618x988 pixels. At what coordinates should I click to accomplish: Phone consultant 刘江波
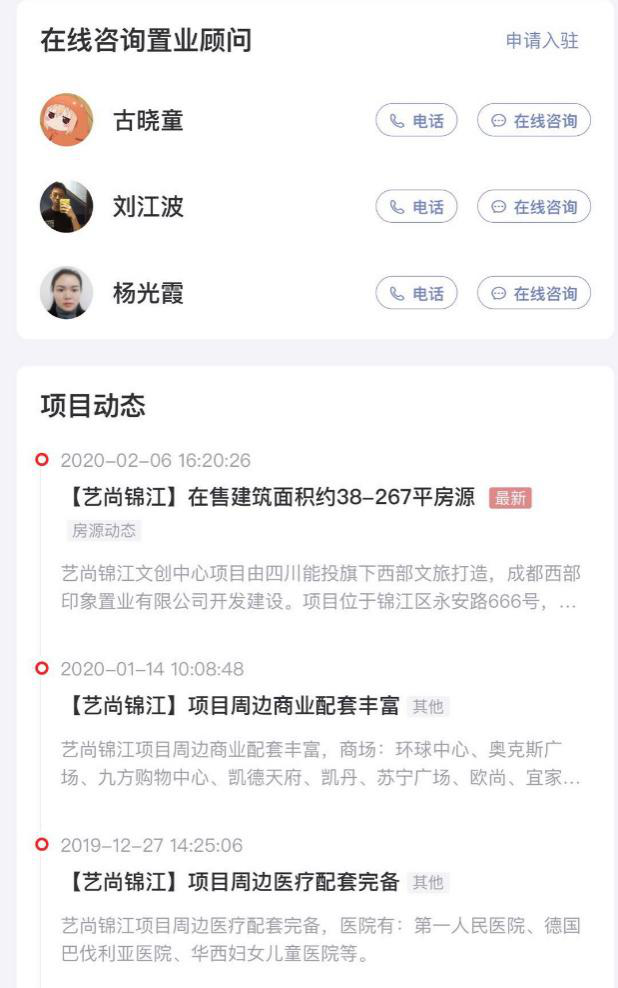416,207
